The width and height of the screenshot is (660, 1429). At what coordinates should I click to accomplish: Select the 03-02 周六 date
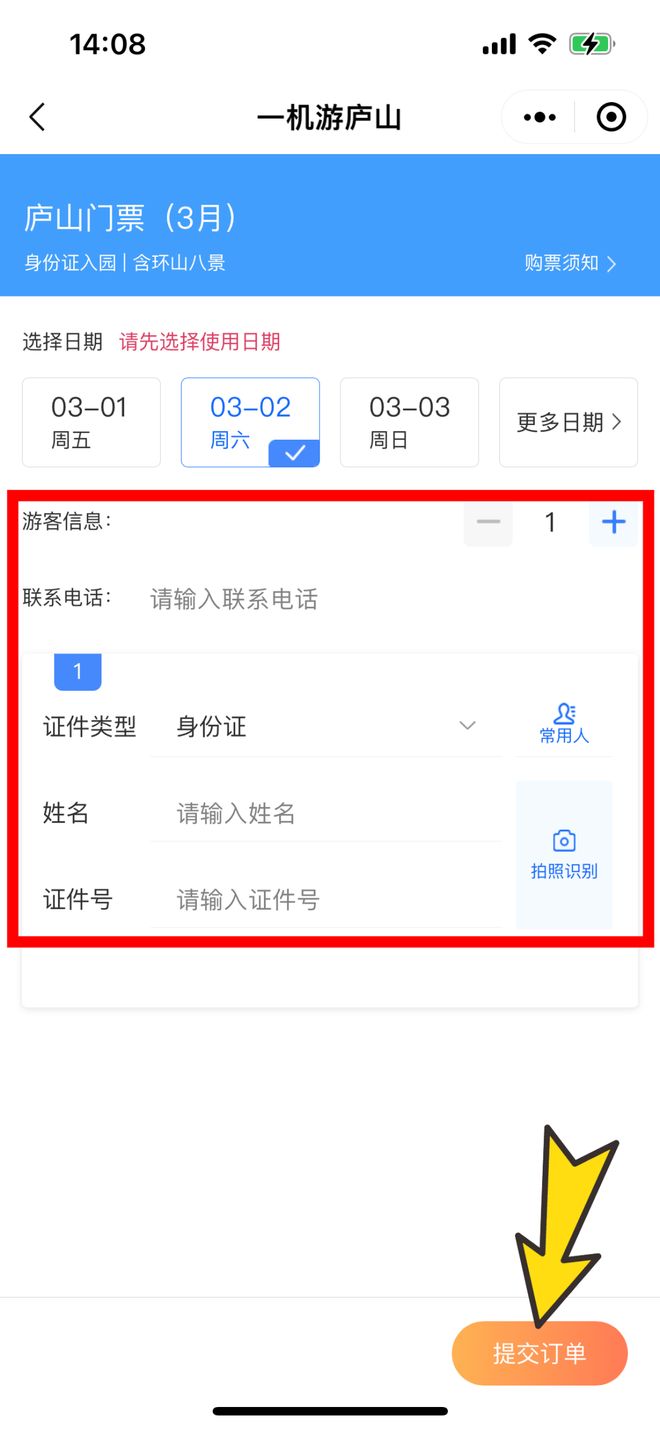coord(250,422)
